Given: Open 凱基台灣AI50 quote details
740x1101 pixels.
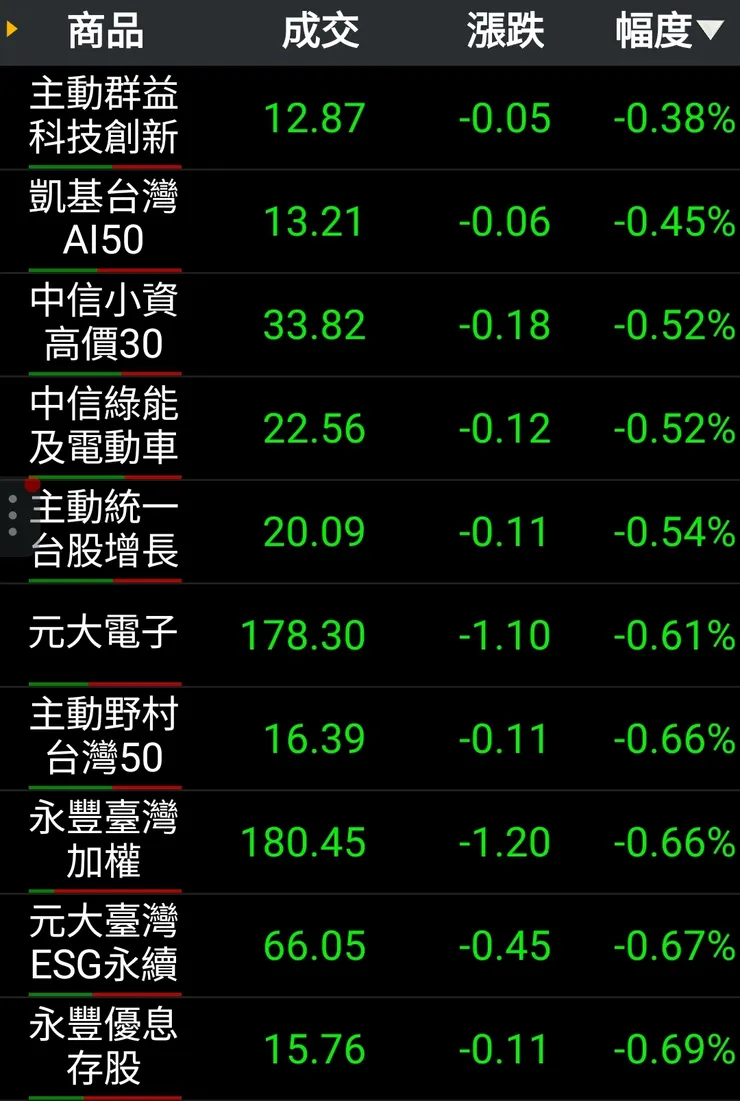Looking at the screenshot, I should [x=104, y=220].
